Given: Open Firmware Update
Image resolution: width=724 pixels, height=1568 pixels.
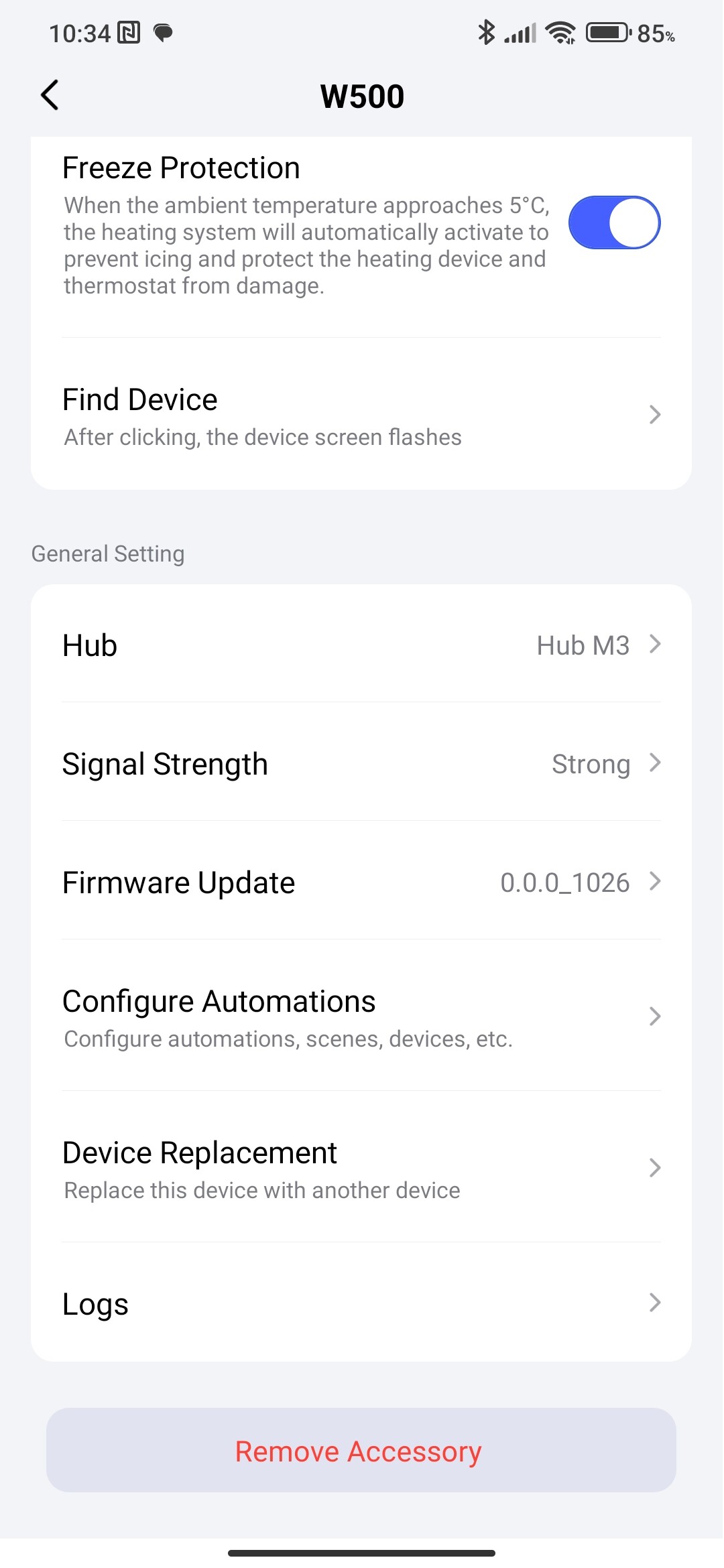Looking at the screenshot, I should (361, 882).
